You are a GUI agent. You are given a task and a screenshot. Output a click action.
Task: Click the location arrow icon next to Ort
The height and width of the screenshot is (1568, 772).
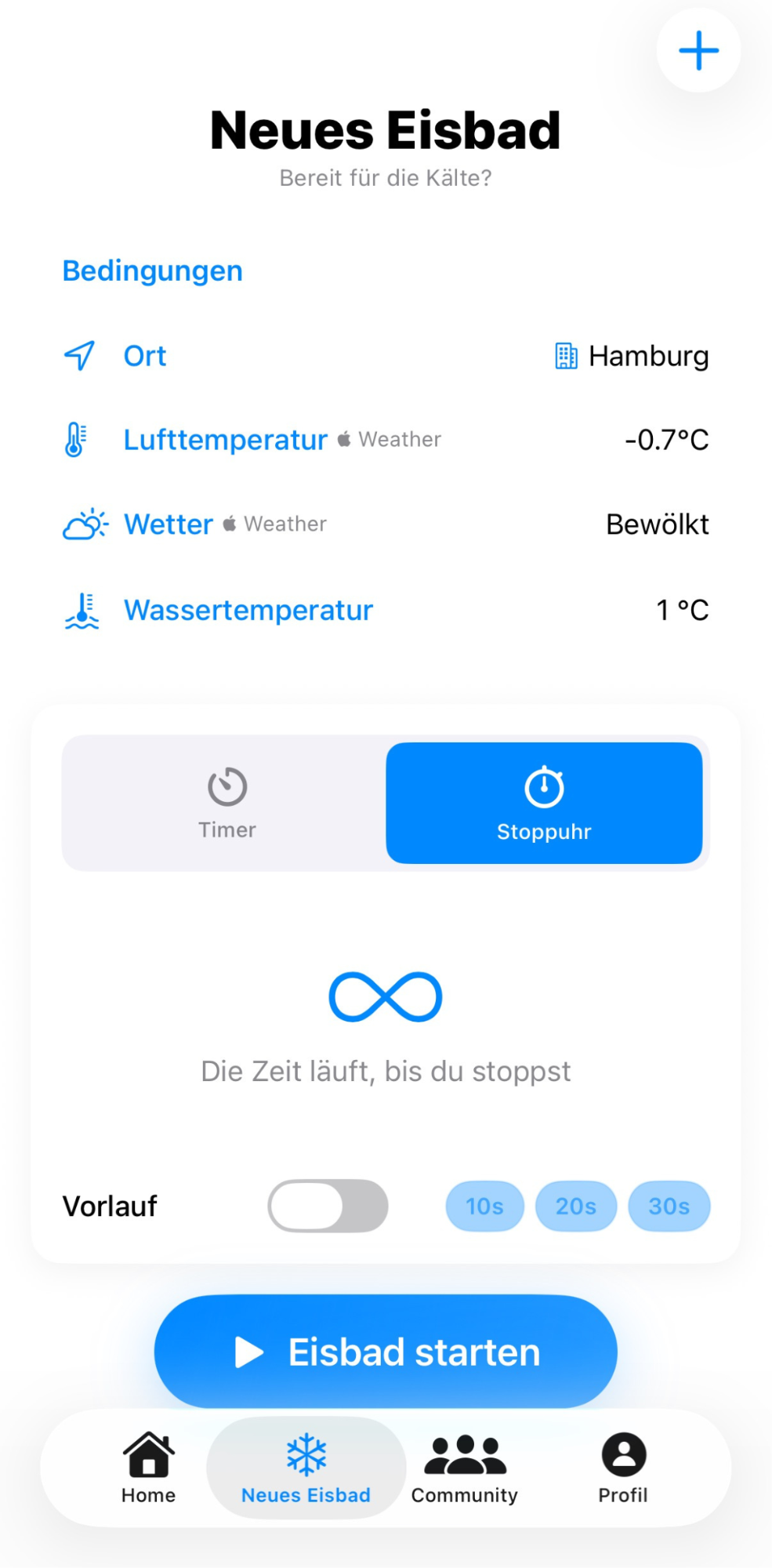(81, 356)
